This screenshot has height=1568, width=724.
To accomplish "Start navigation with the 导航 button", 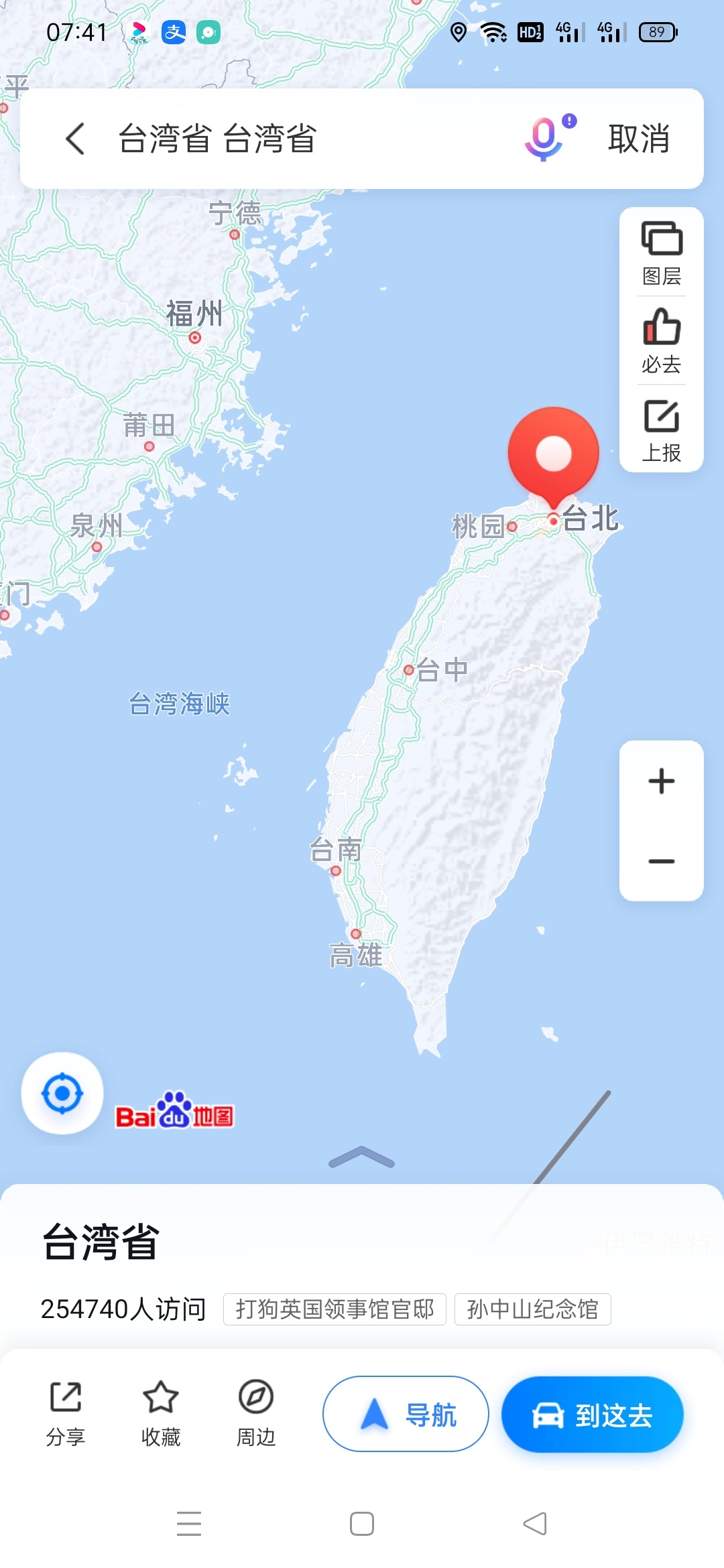I will [x=406, y=1414].
